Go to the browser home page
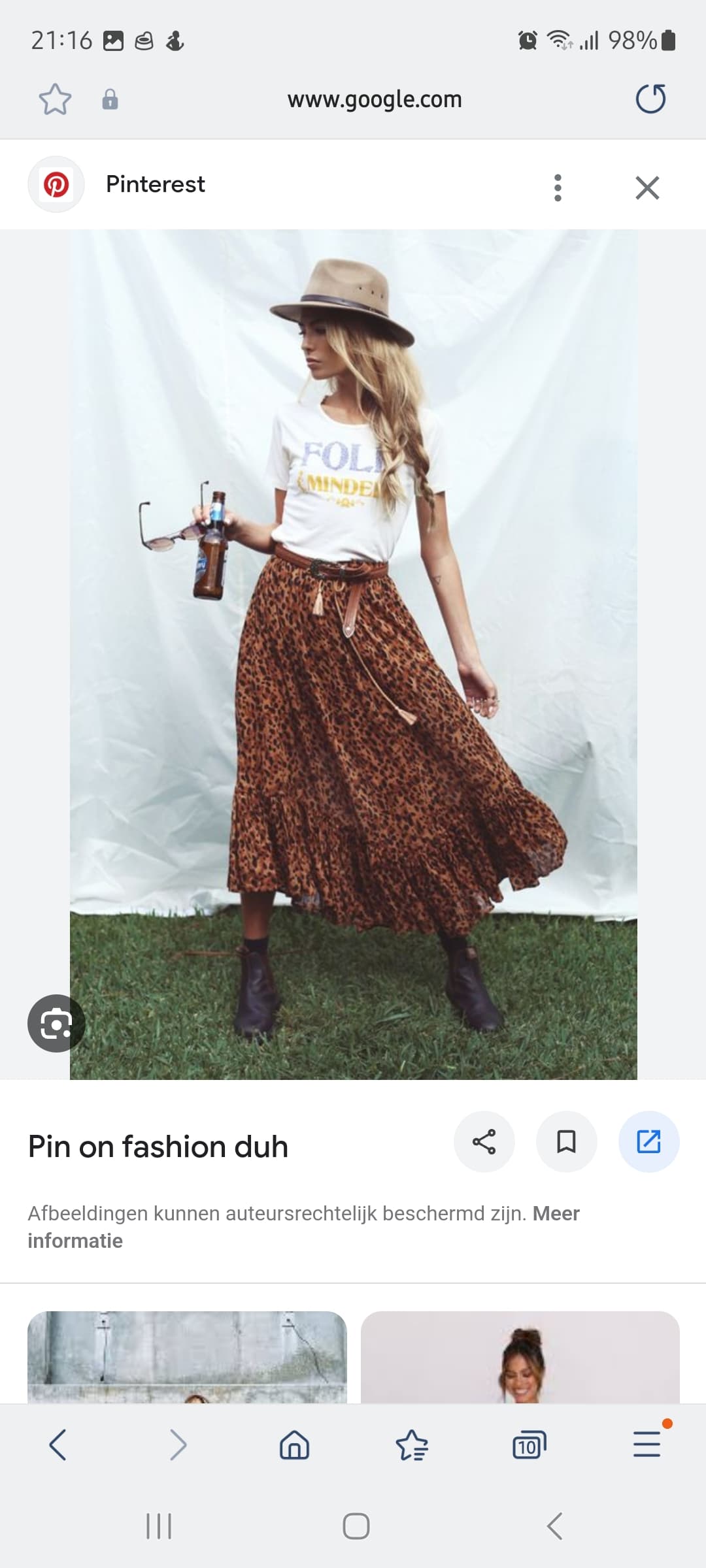 pos(294,1445)
